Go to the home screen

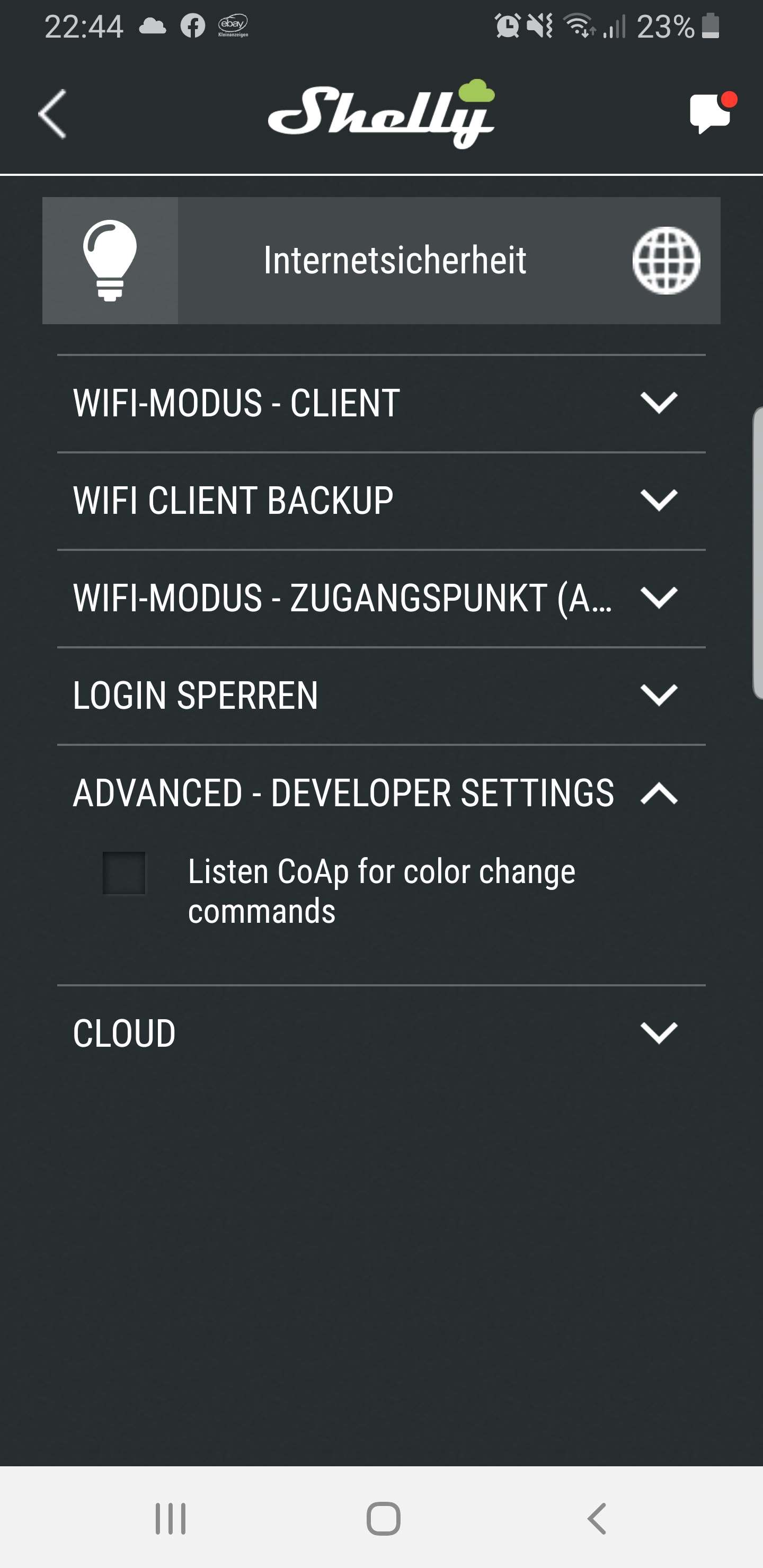(x=383, y=1518)
